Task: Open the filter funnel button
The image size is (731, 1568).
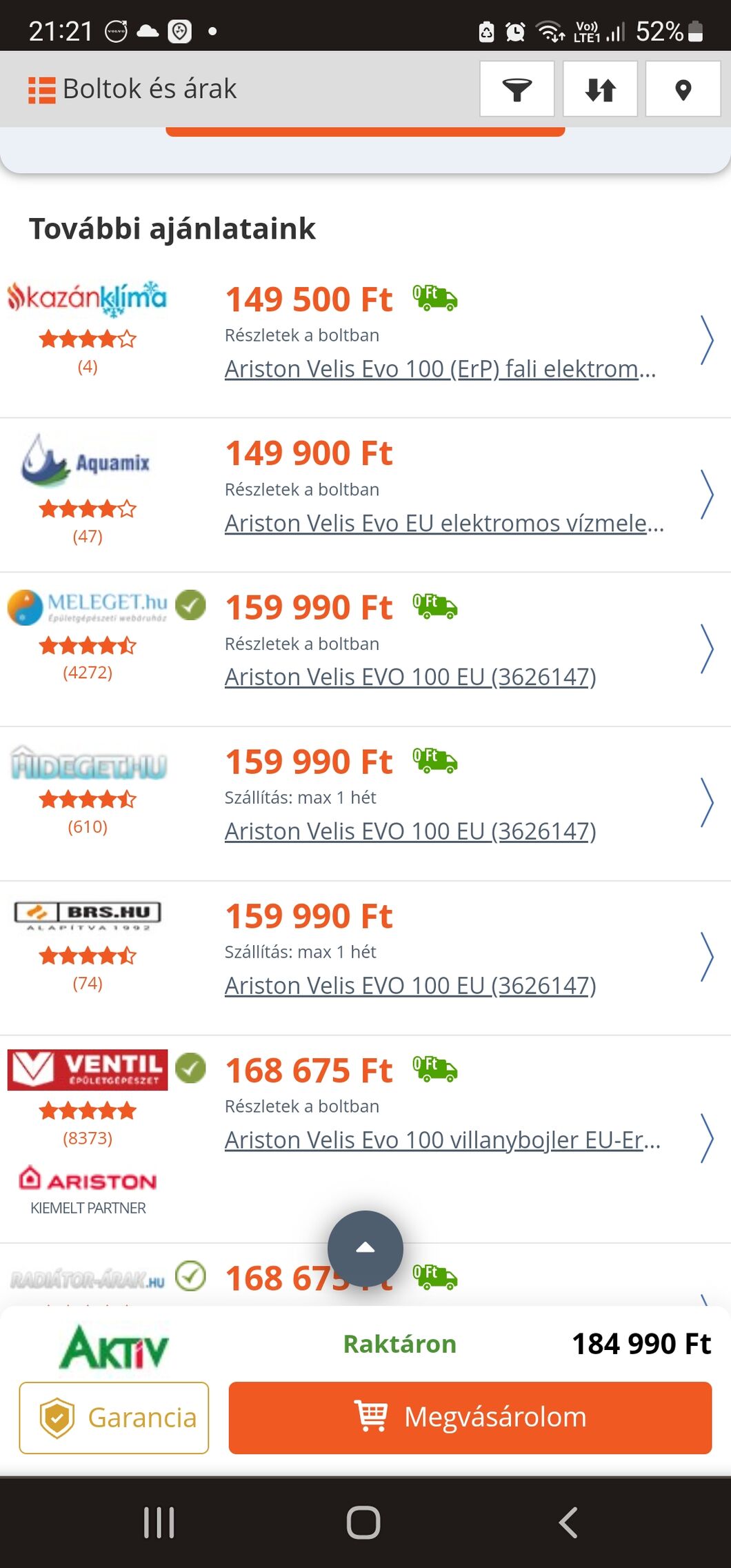Action: click(517, 89)
